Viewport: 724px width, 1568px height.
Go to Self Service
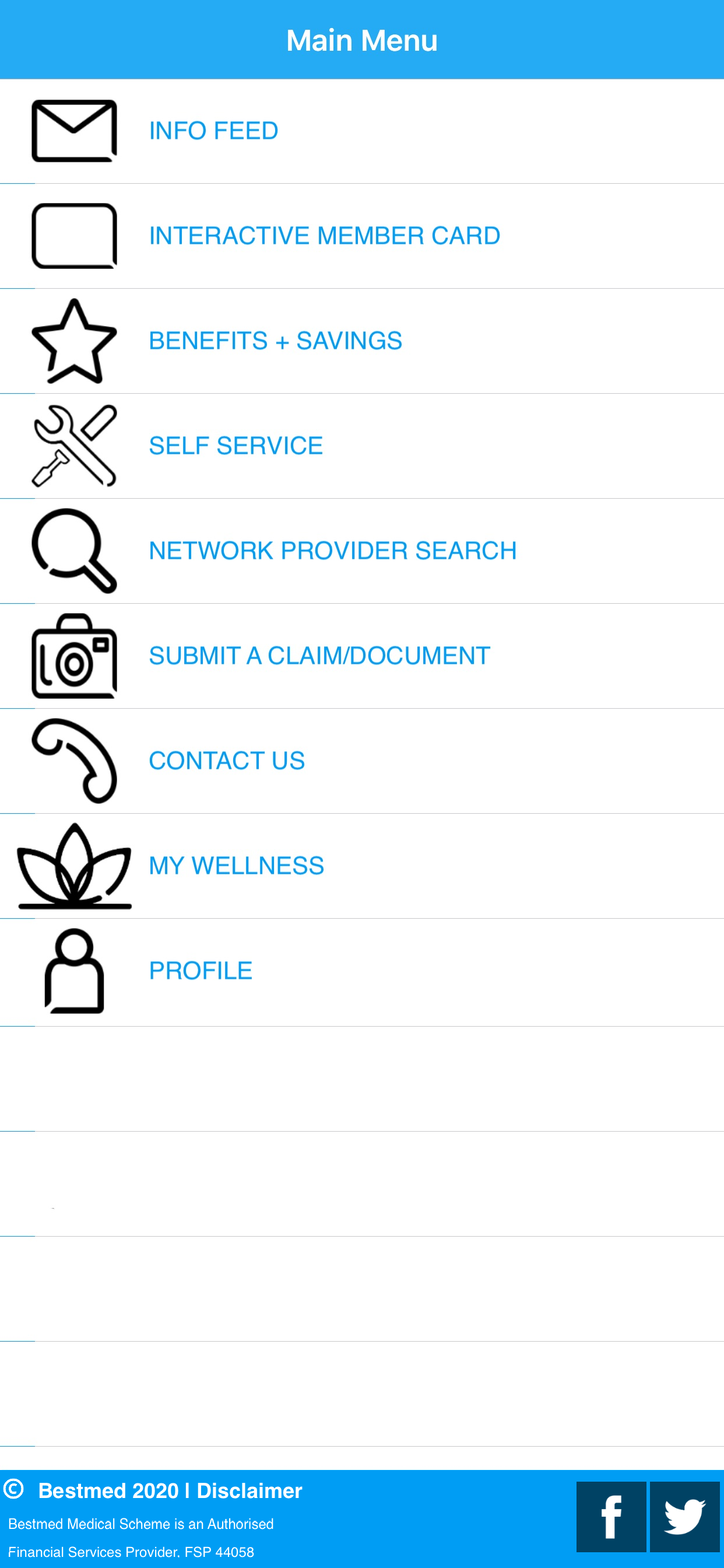pos(236,446)
